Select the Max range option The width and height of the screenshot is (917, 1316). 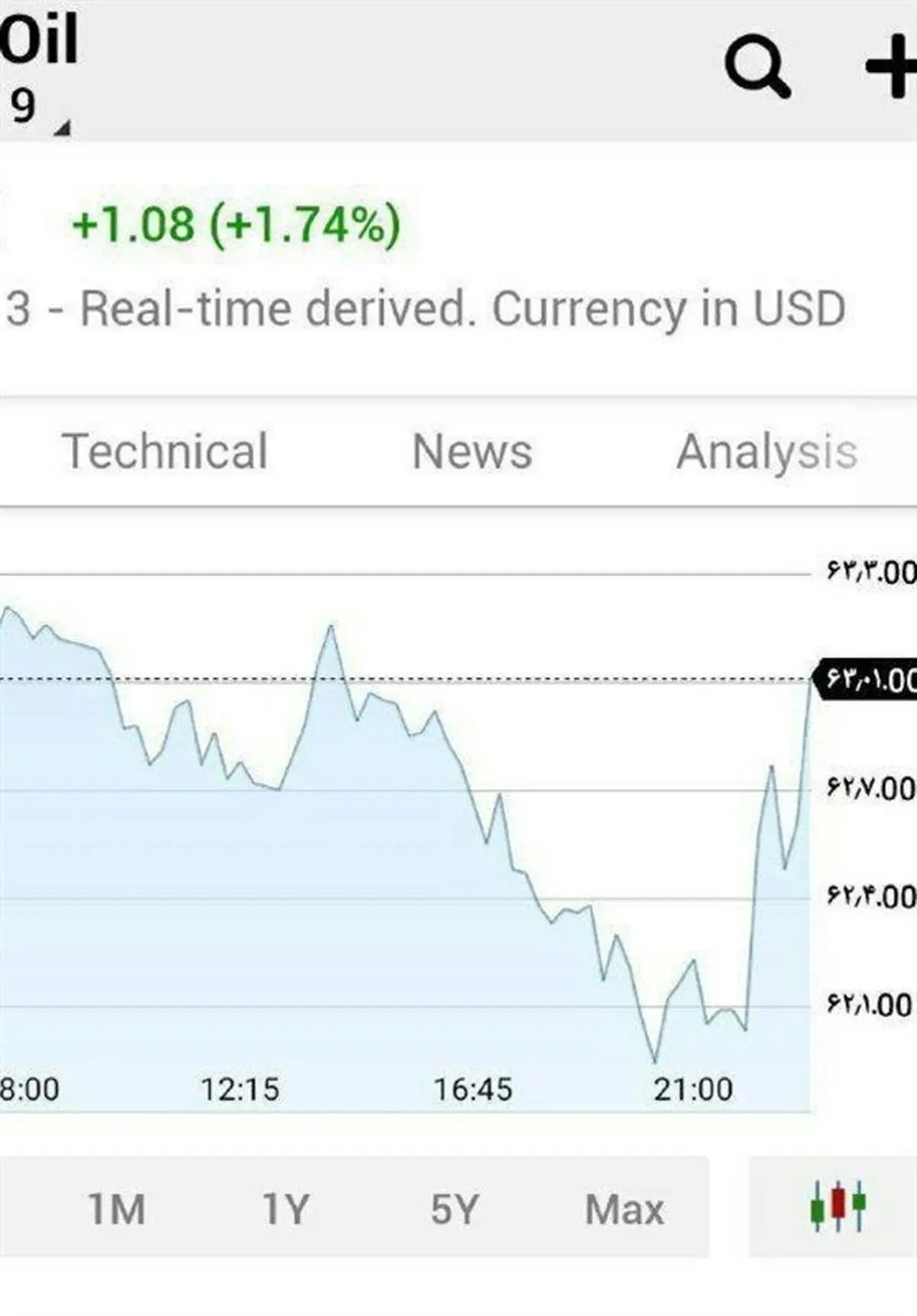(623, 1209)
